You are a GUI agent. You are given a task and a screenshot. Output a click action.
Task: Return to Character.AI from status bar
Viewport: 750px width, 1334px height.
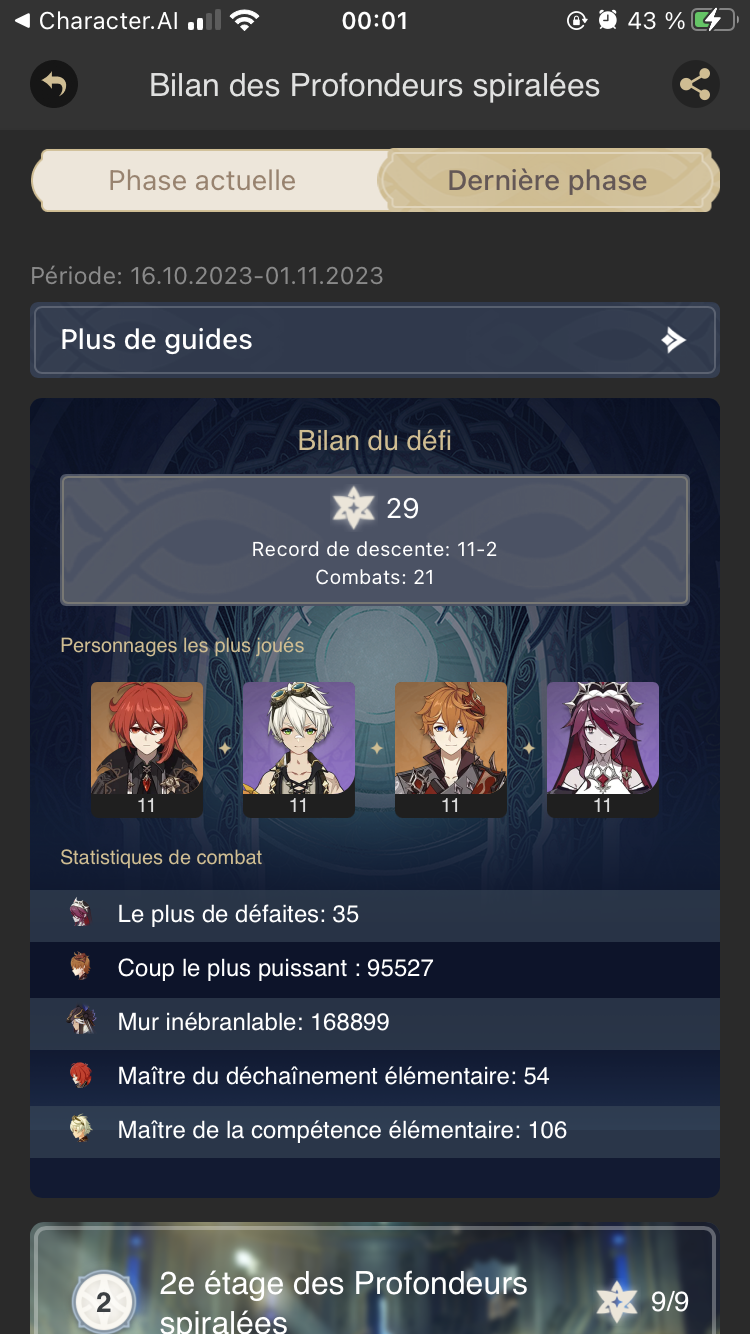98,21
